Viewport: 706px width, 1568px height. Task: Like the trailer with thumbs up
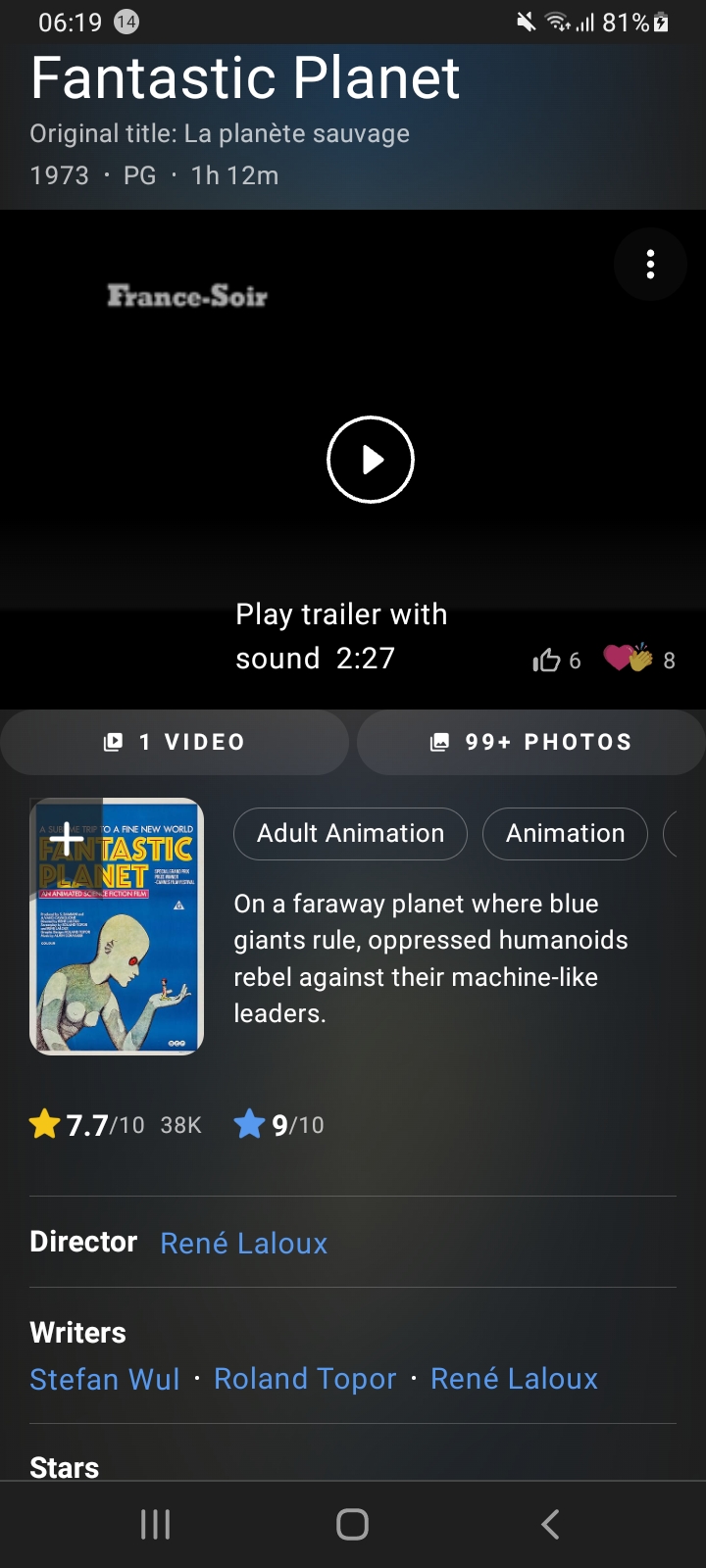point(546,661)
